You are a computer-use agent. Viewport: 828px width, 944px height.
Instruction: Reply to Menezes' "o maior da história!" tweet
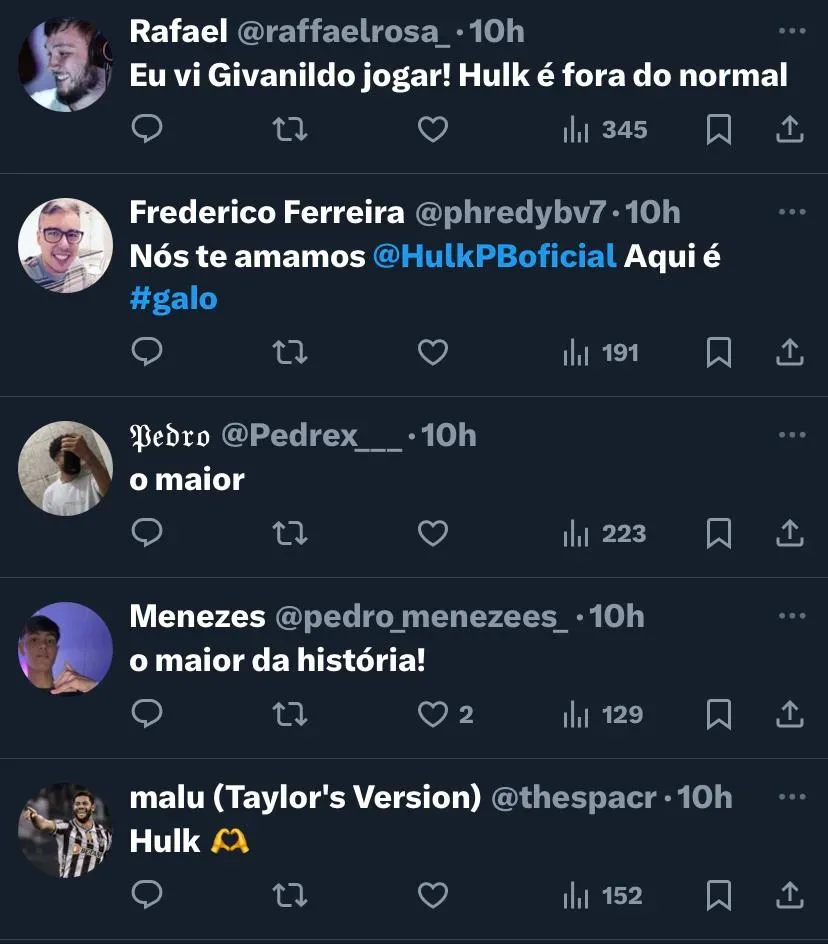[147, 714]
